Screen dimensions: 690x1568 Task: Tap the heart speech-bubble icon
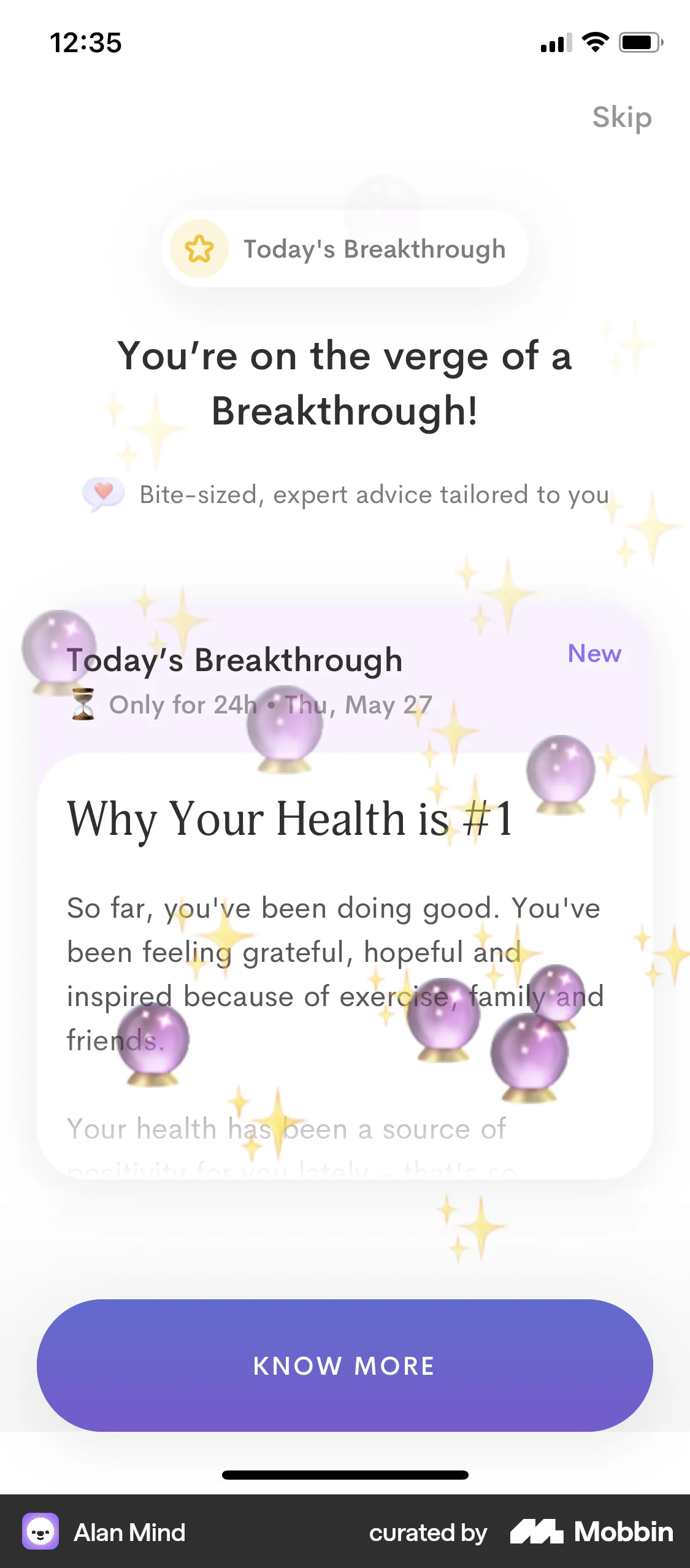(x=104, y=493)
